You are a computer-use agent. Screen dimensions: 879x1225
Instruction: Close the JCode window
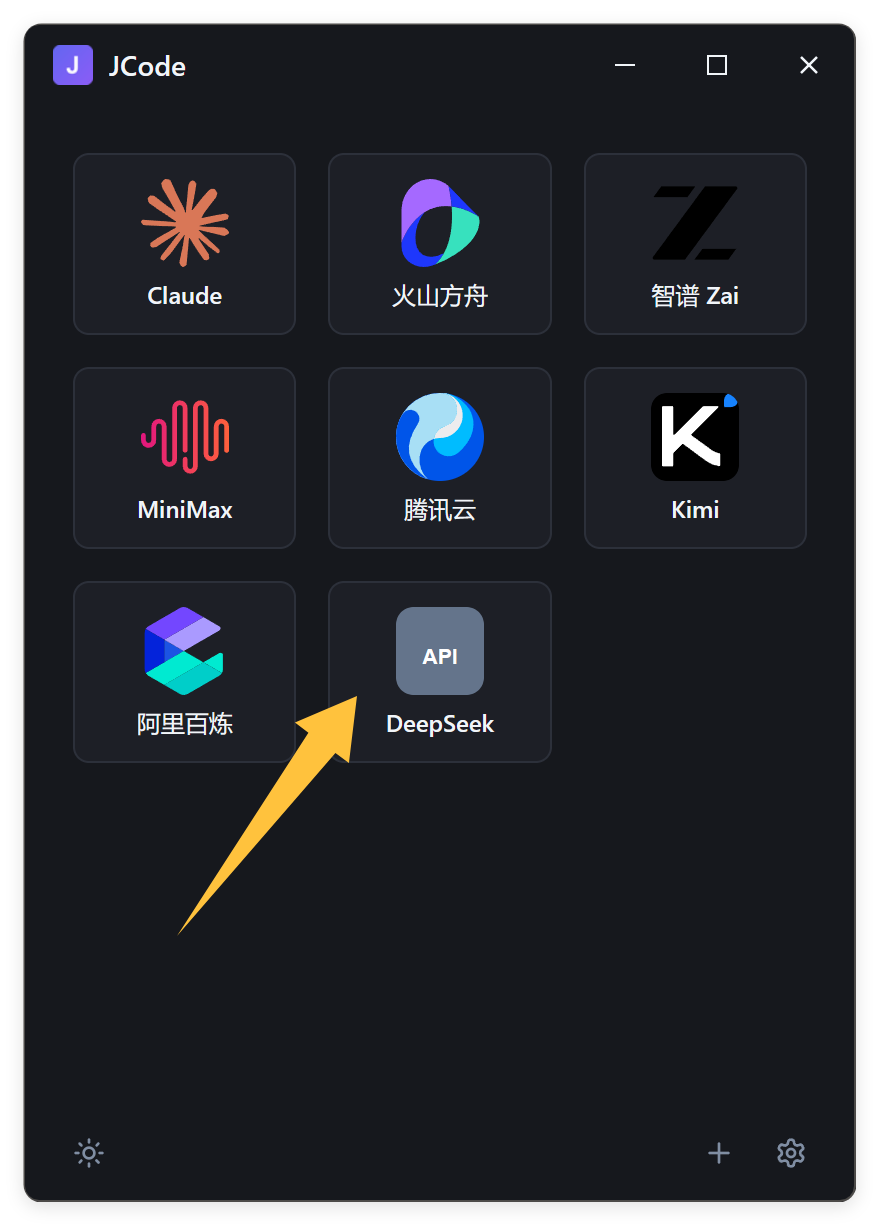[x=809, y=65]
